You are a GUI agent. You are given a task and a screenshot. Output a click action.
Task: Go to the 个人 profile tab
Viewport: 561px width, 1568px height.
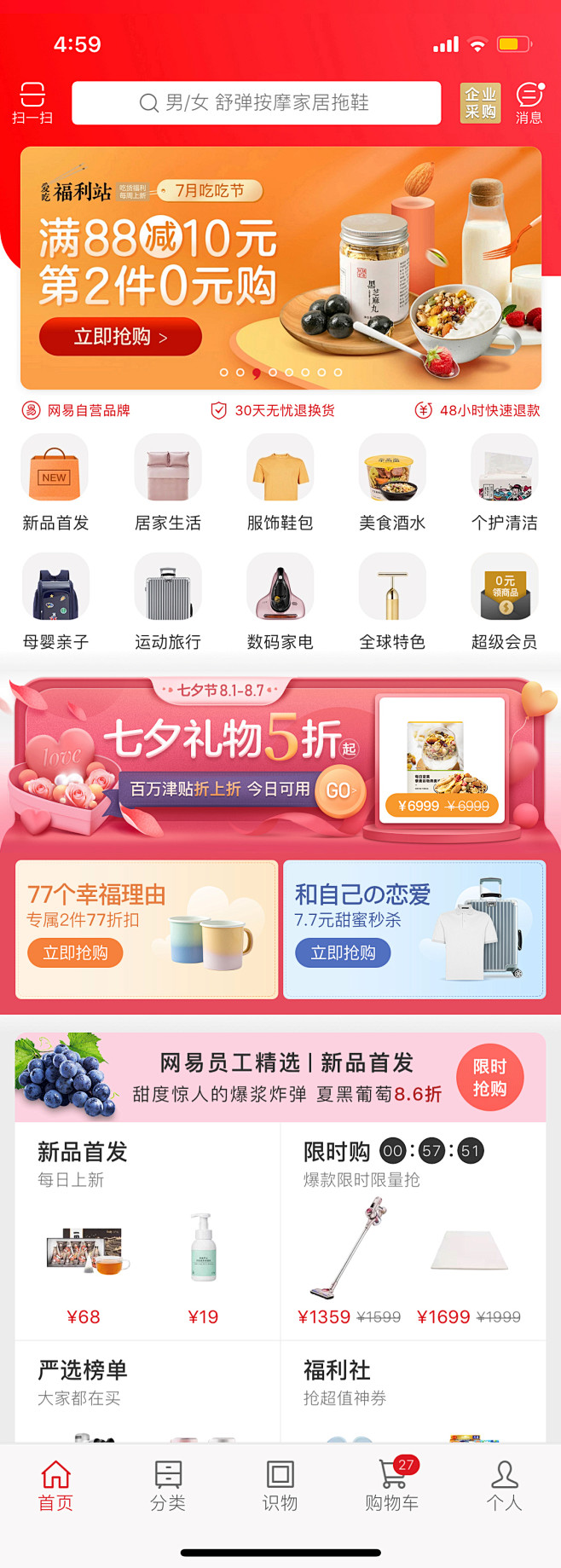[x=504, y=1485]
